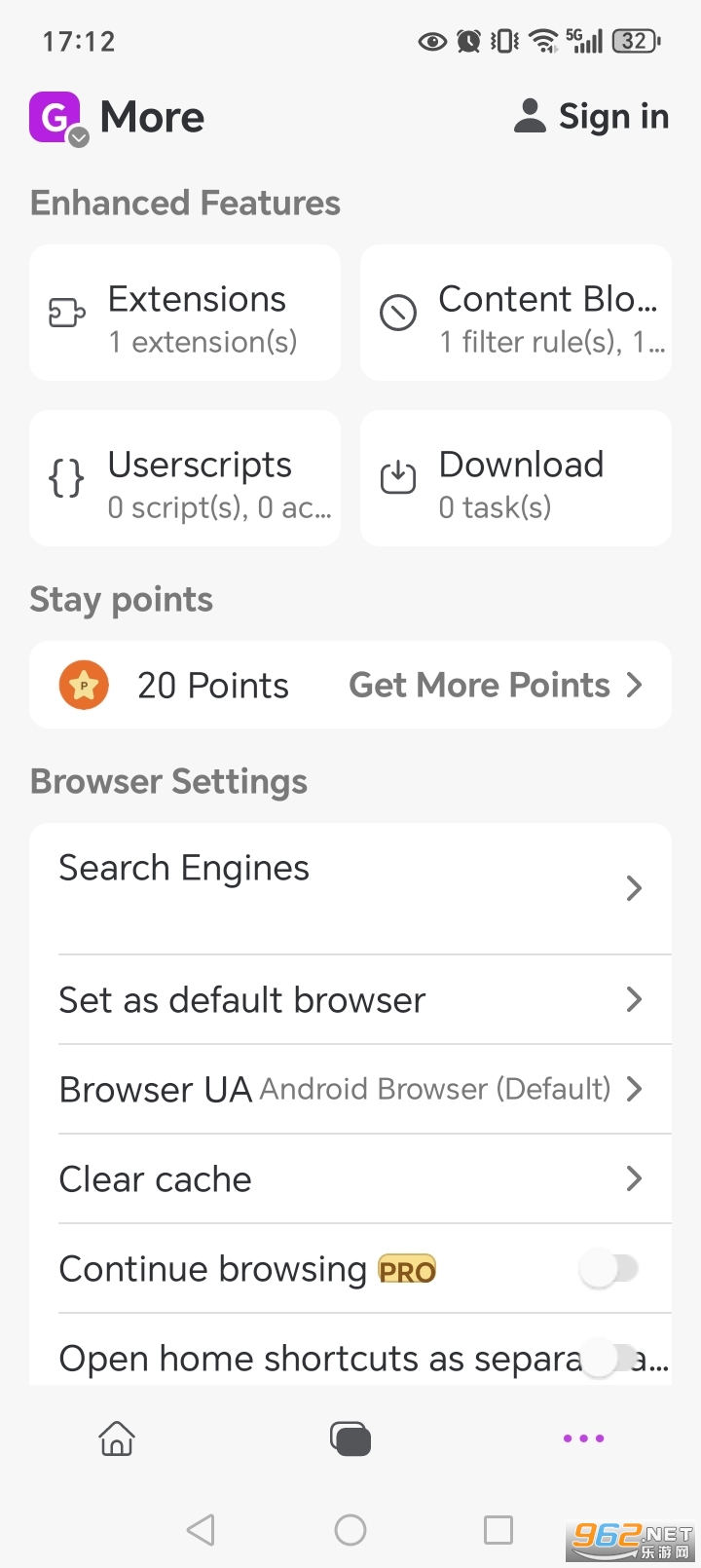Open the Content Blocker card

coord(516,314)
